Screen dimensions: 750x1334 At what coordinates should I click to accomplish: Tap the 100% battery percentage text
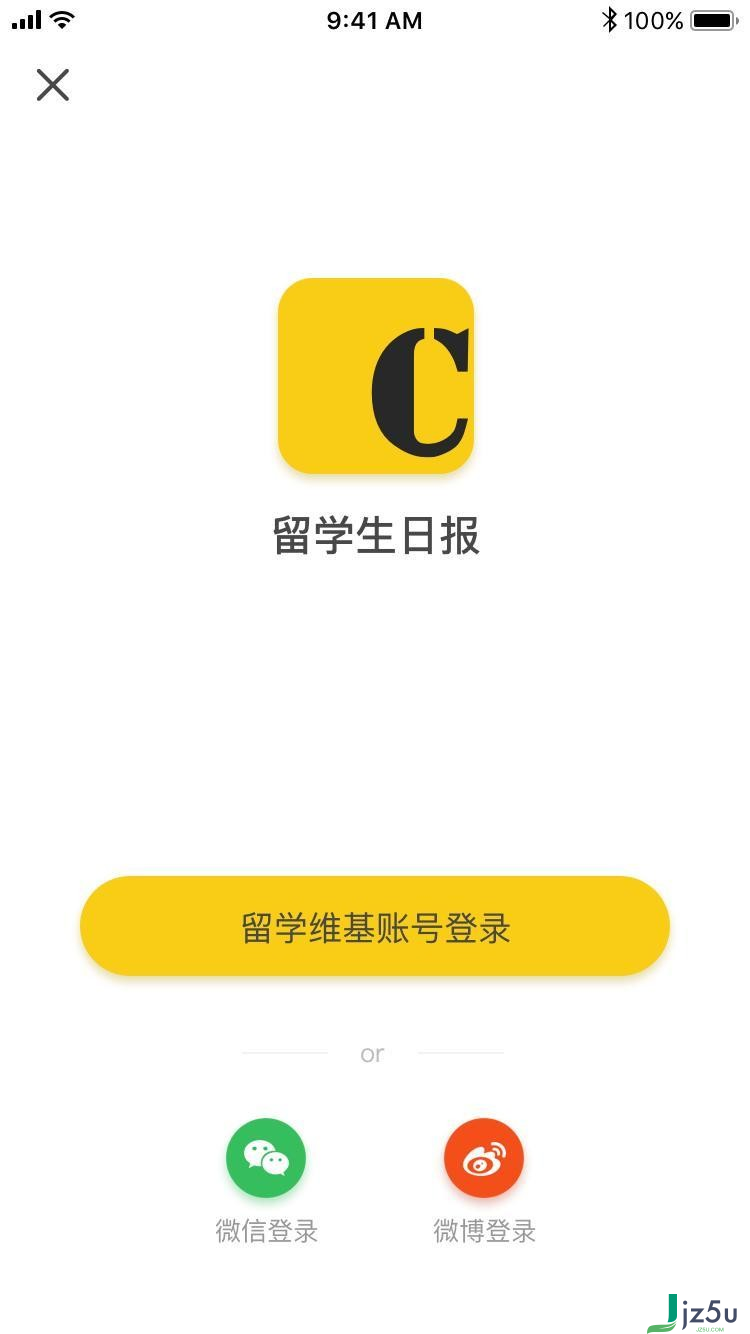click(x=655, y=20)
